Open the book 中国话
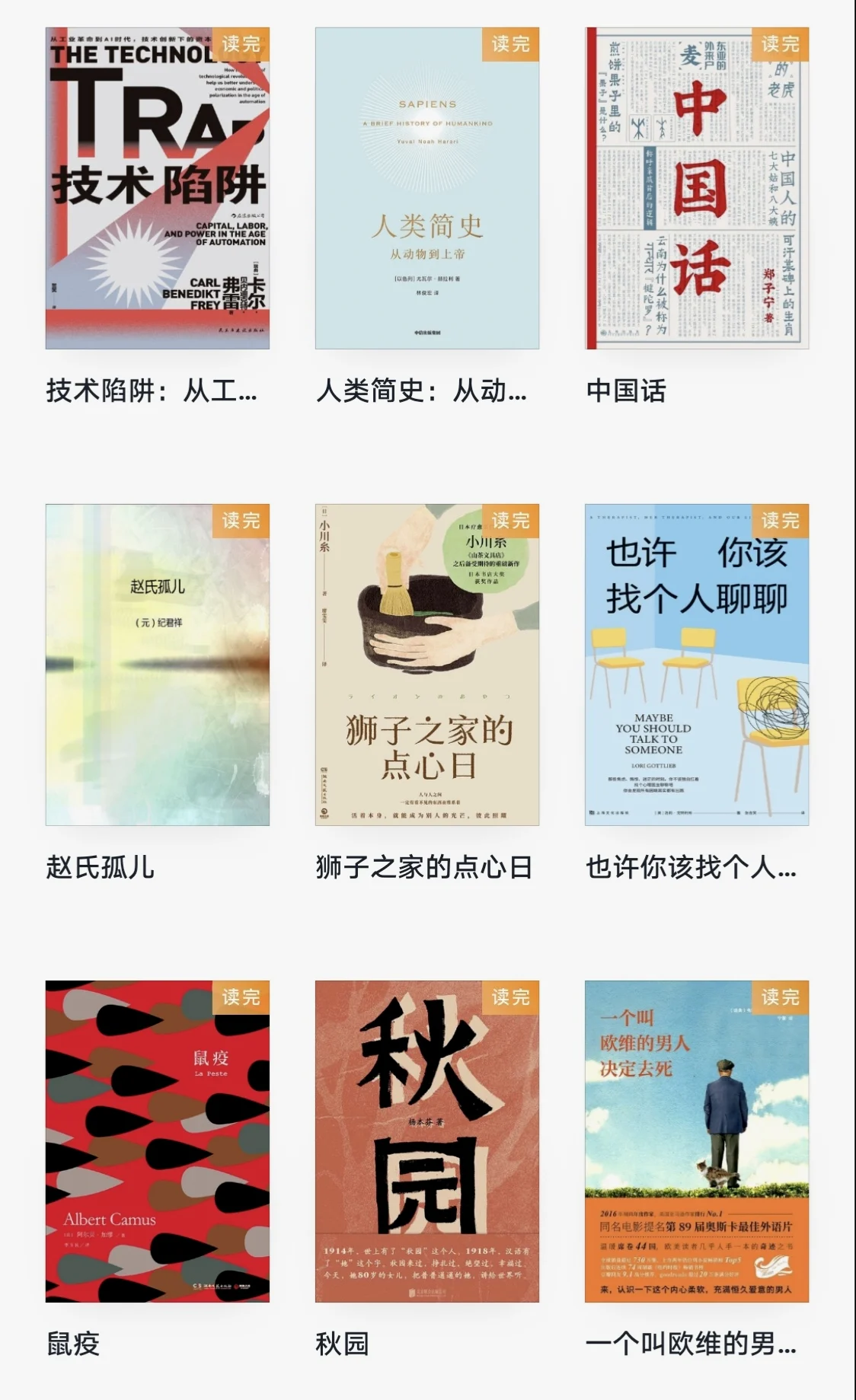Screen dimensions: 856x1400 [697, 189]
